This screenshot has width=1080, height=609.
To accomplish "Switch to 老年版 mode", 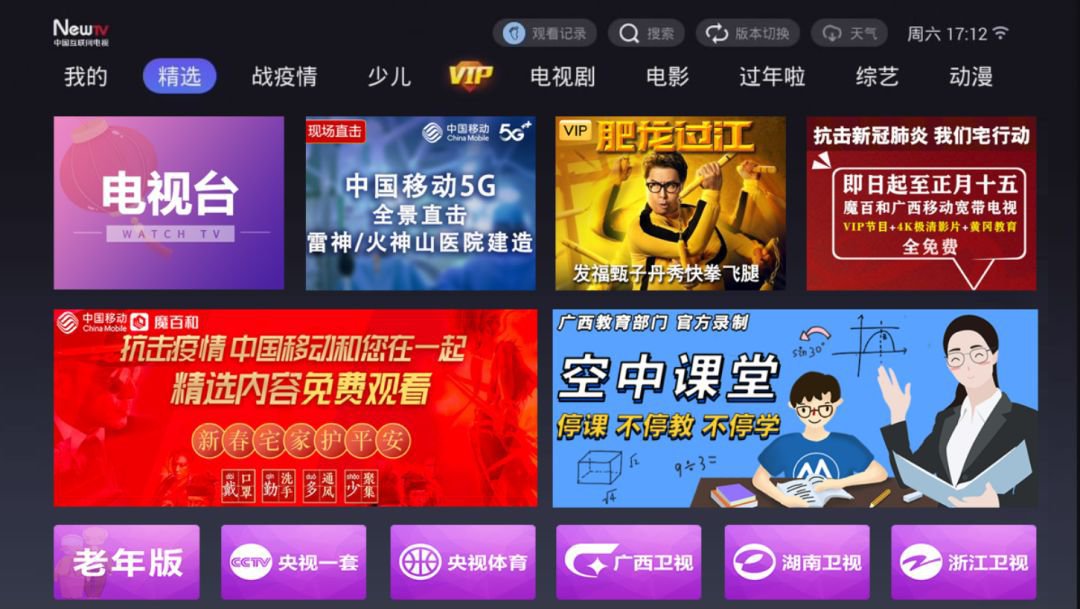I will tap(127, 562).
